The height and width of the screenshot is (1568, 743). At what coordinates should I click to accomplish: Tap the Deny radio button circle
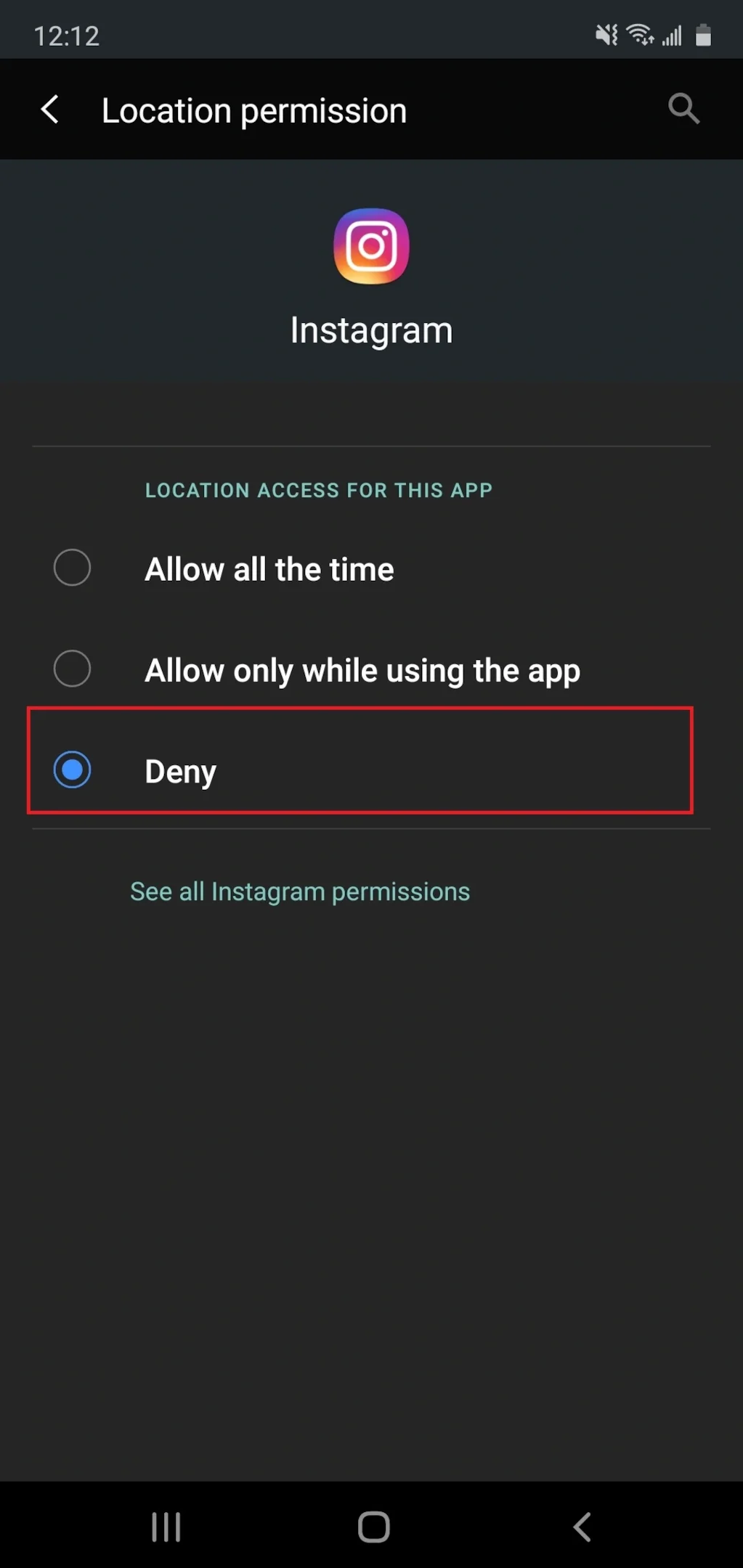(x=72, y=770)
